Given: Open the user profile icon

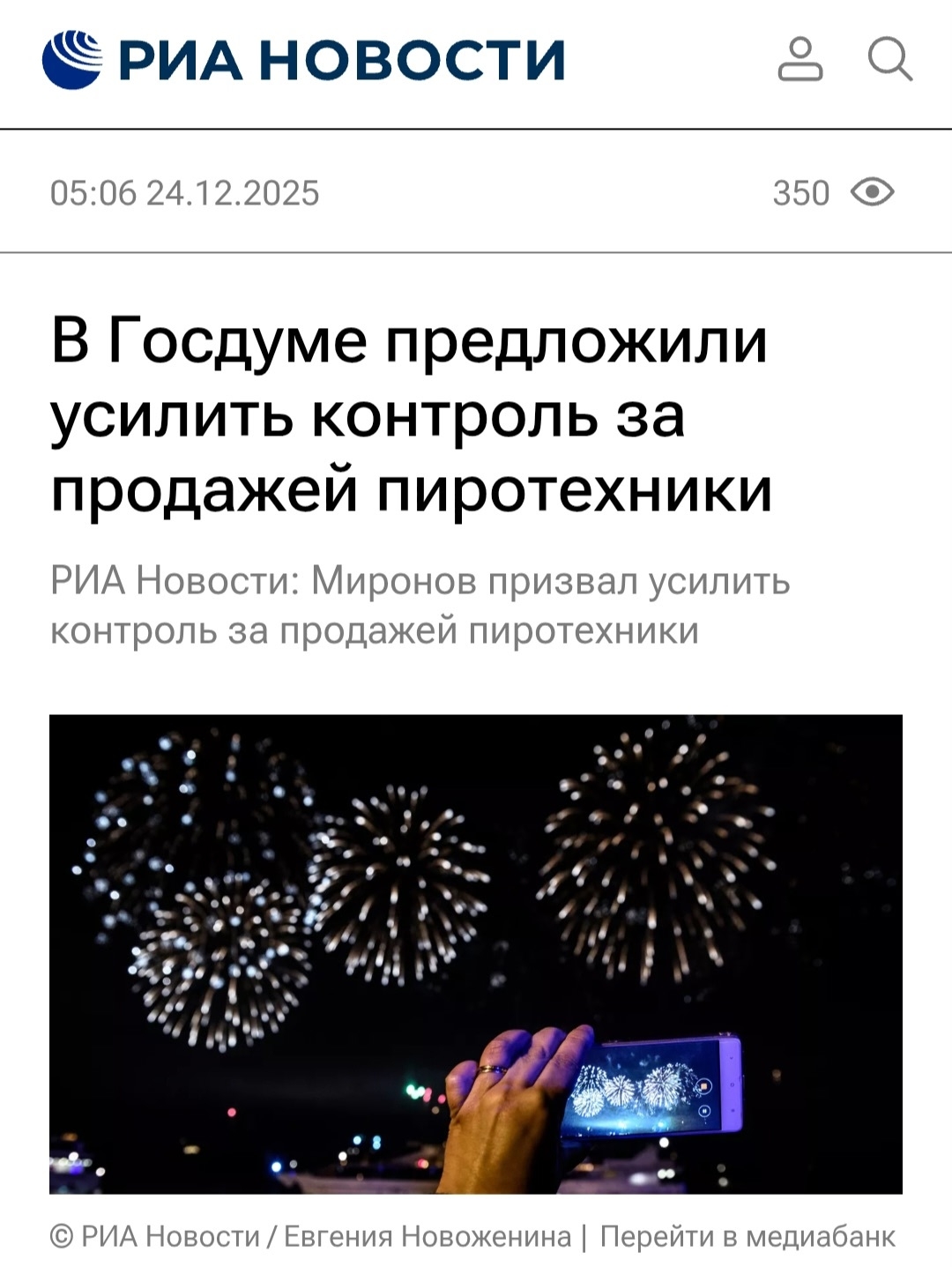Looking at the screenshot, I should click(800, 60).
